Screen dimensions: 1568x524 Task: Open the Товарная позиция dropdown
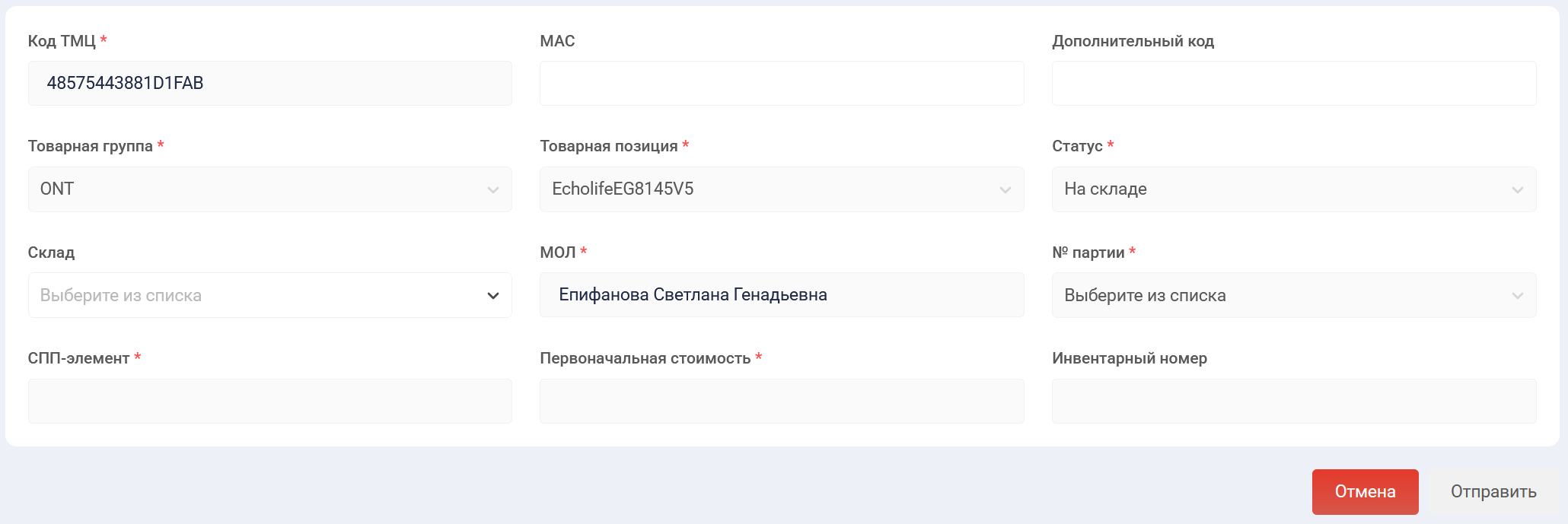(781, 189)
